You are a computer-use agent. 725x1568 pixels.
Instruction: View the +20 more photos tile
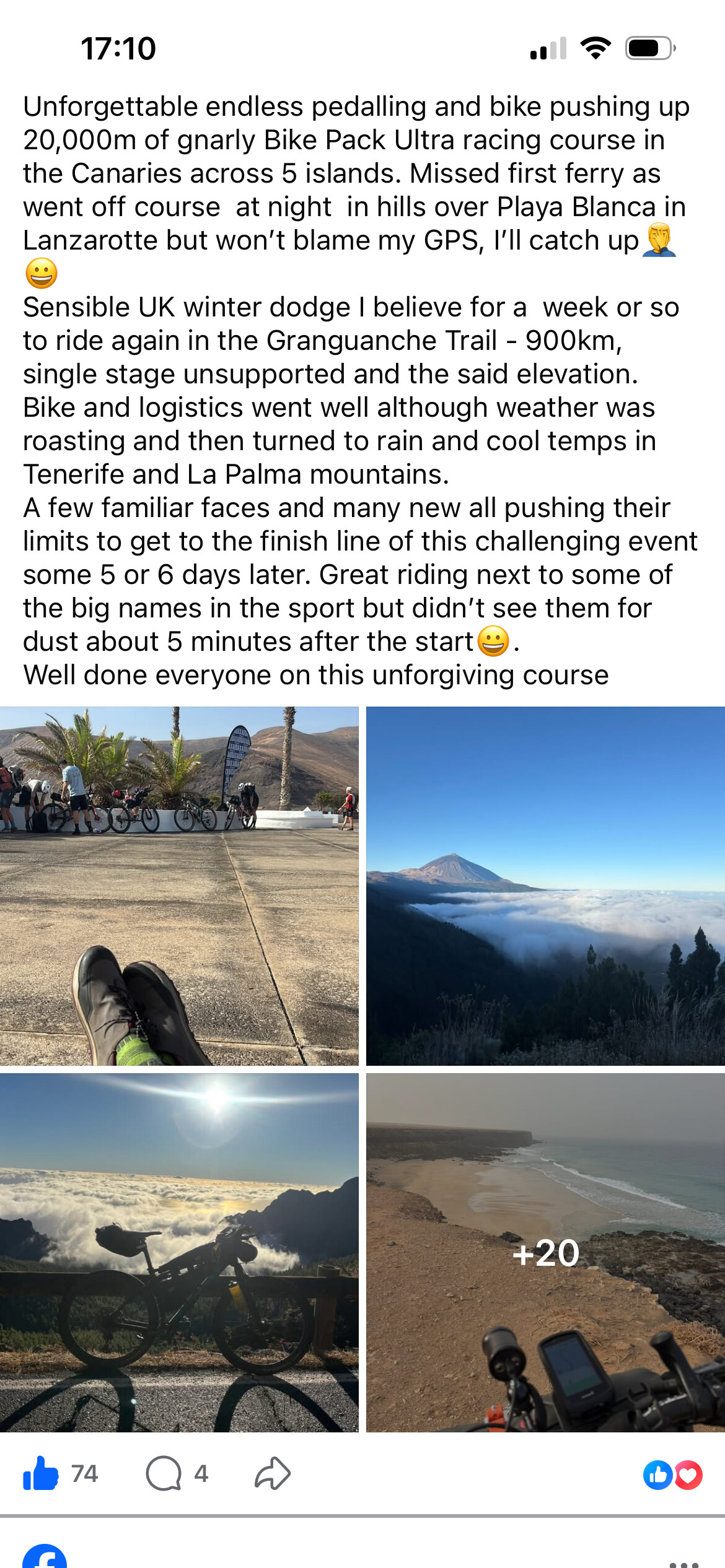pos(545,1252)
